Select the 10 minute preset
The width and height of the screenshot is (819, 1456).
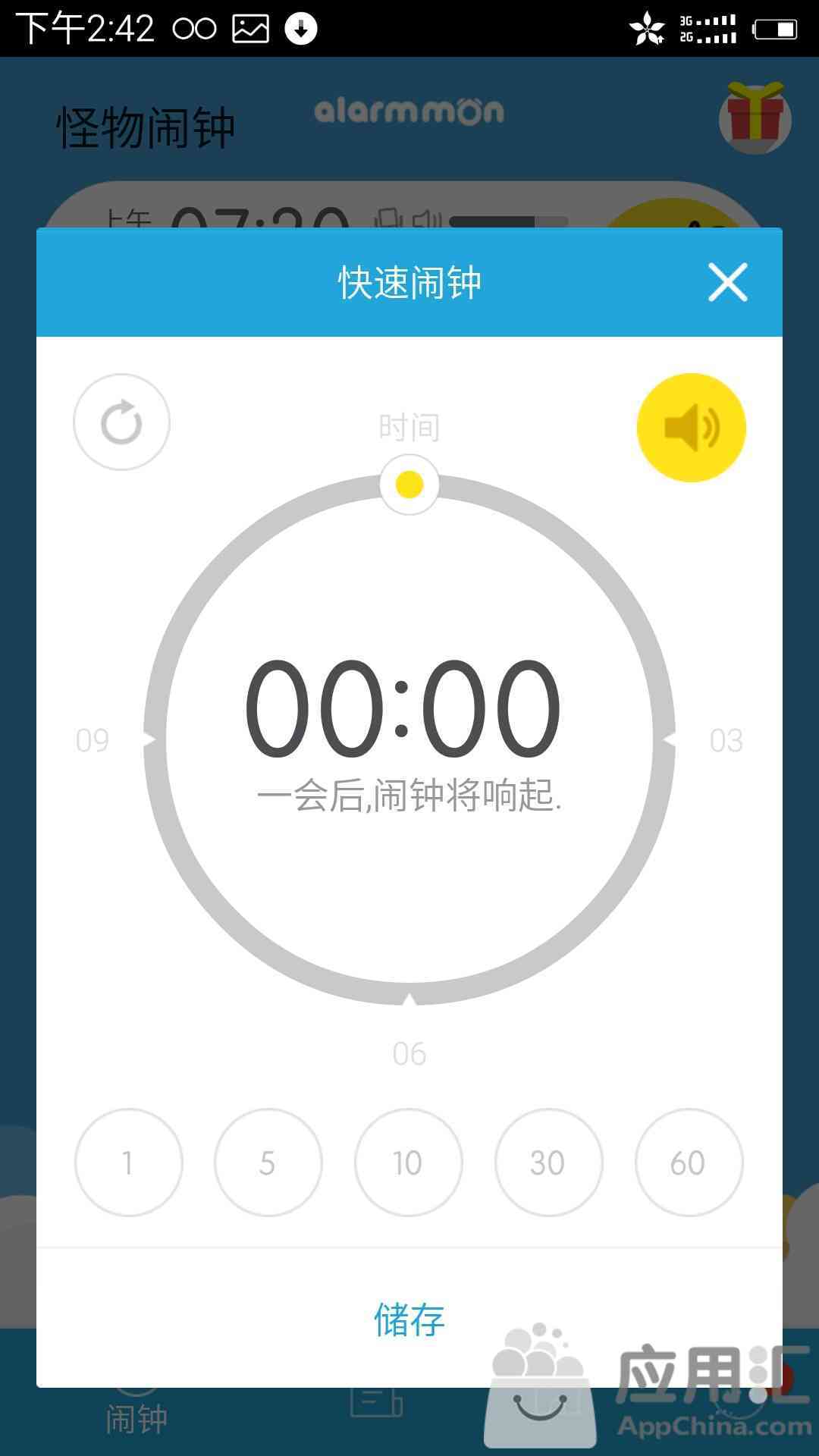[408, 1162]
